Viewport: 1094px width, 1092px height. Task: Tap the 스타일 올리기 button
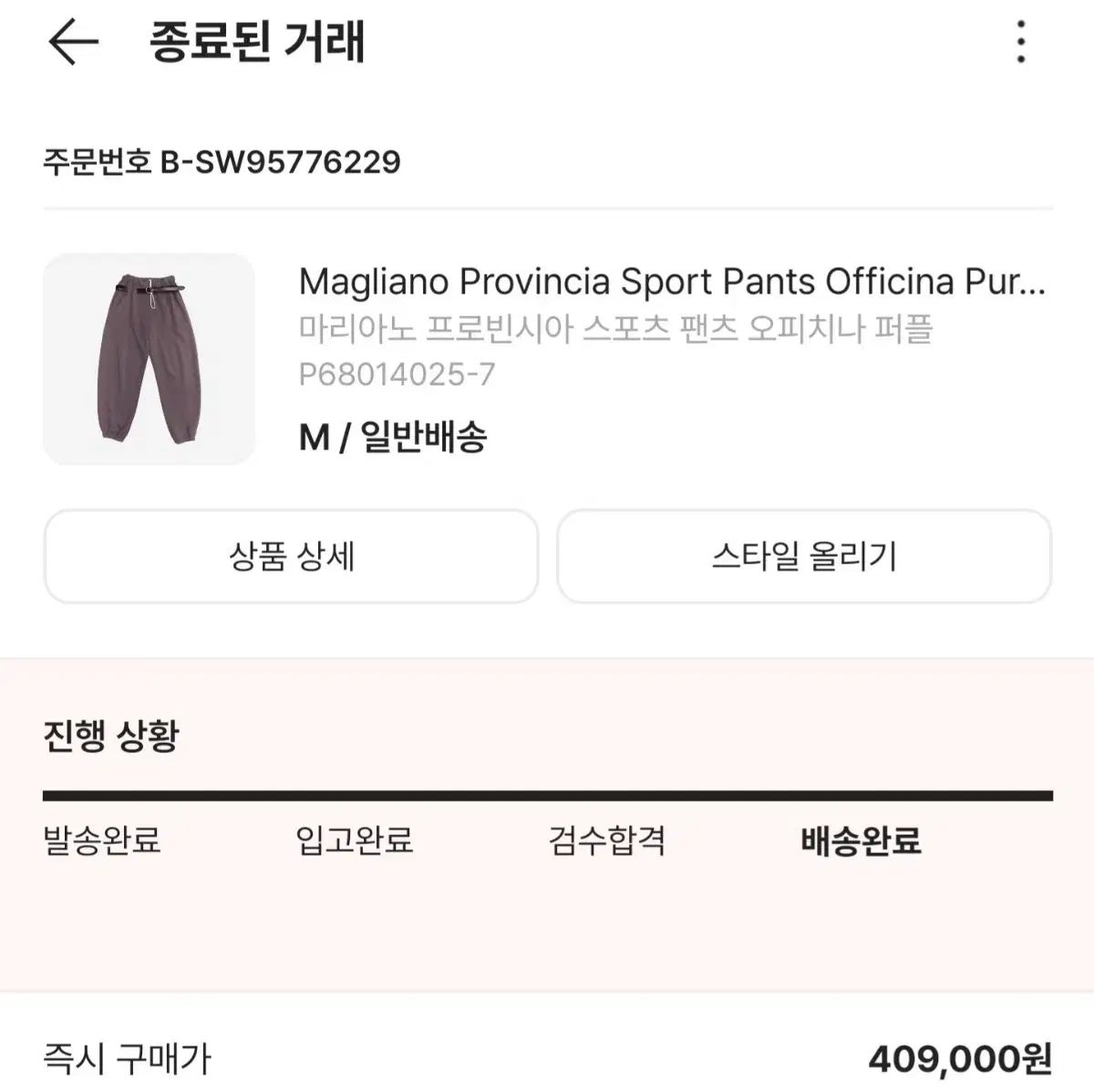pos(804,556)
